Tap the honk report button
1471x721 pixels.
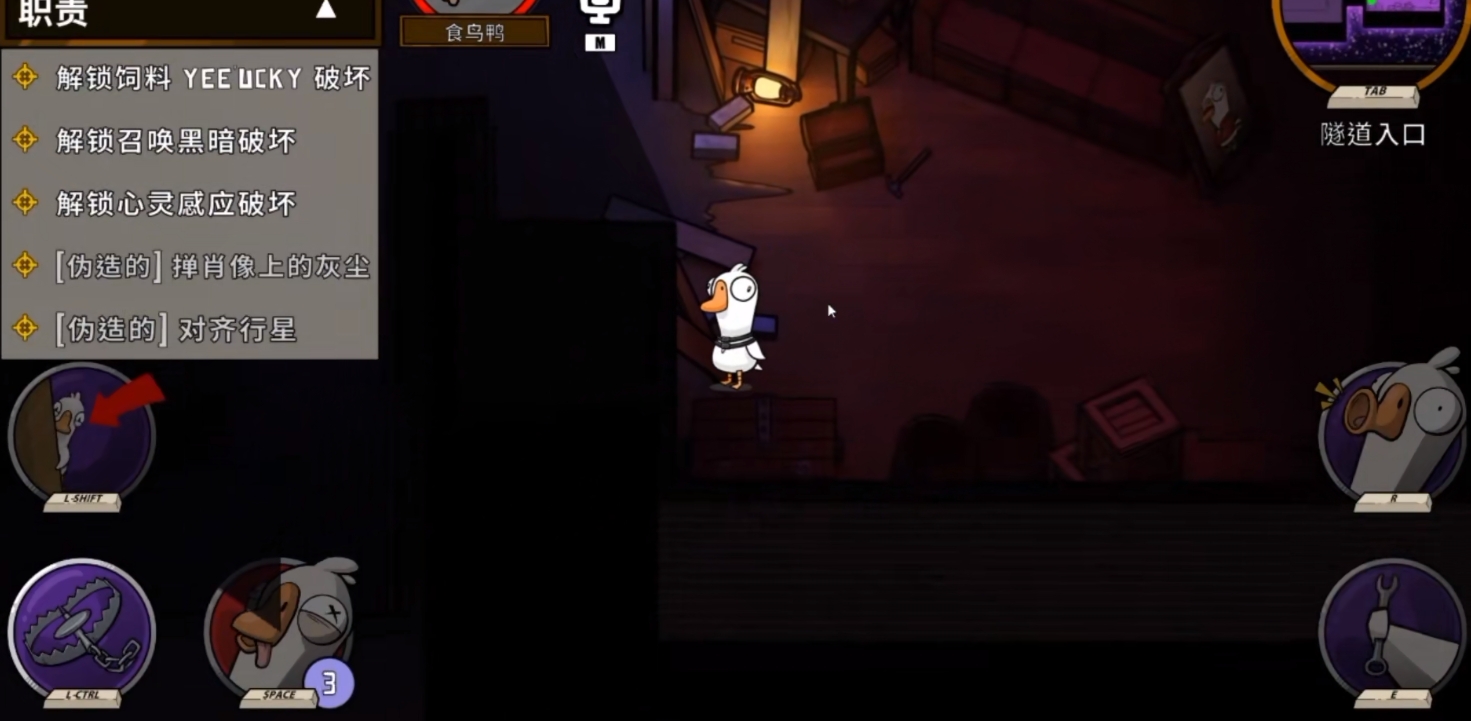1392,430
